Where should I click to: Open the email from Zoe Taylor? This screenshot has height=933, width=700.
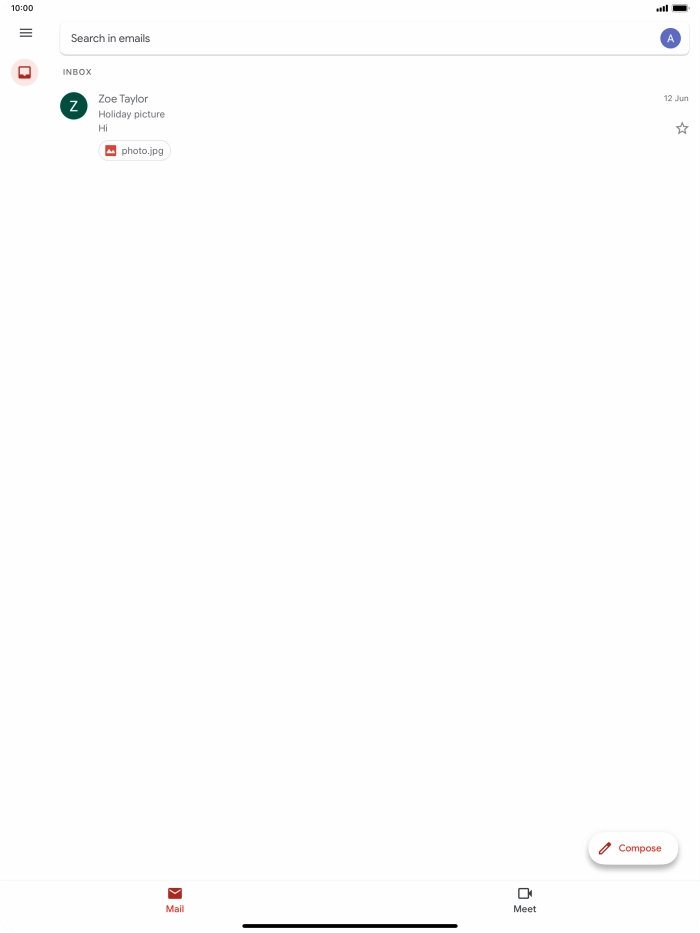380,113
